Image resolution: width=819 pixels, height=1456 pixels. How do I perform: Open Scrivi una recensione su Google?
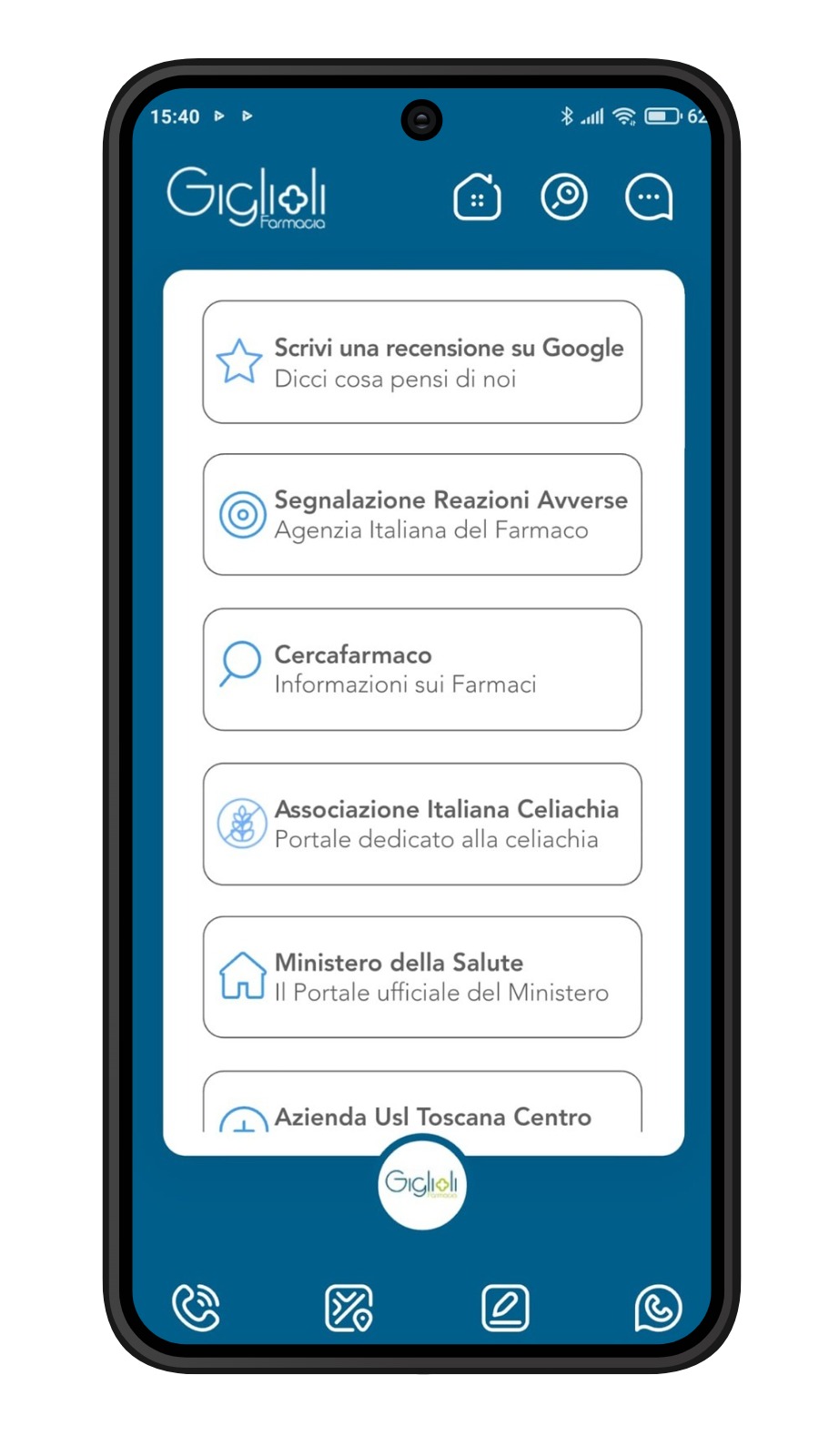(422, 362)
